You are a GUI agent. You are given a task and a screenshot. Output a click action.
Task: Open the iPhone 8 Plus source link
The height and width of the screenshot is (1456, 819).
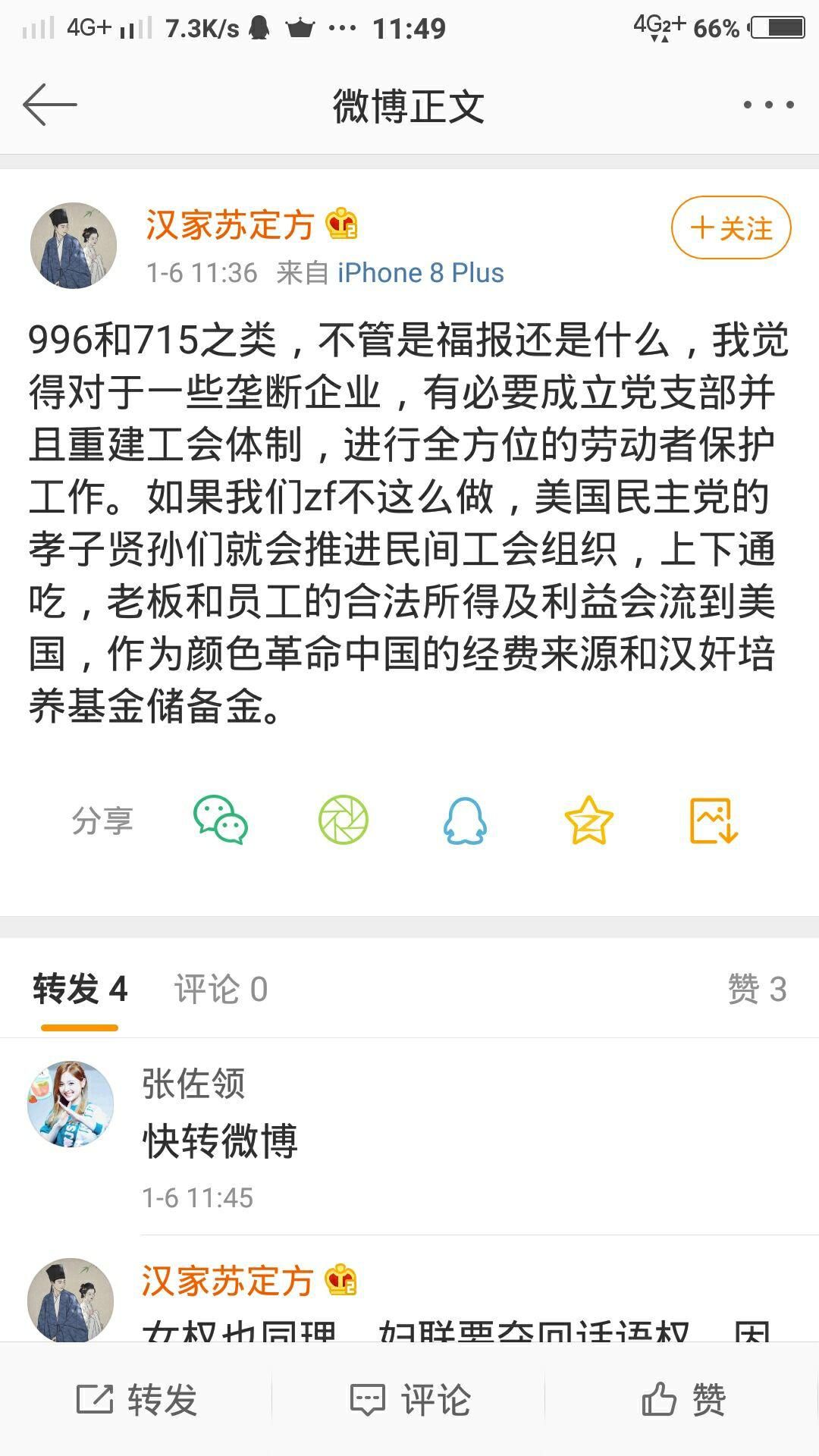pos(420,273)
